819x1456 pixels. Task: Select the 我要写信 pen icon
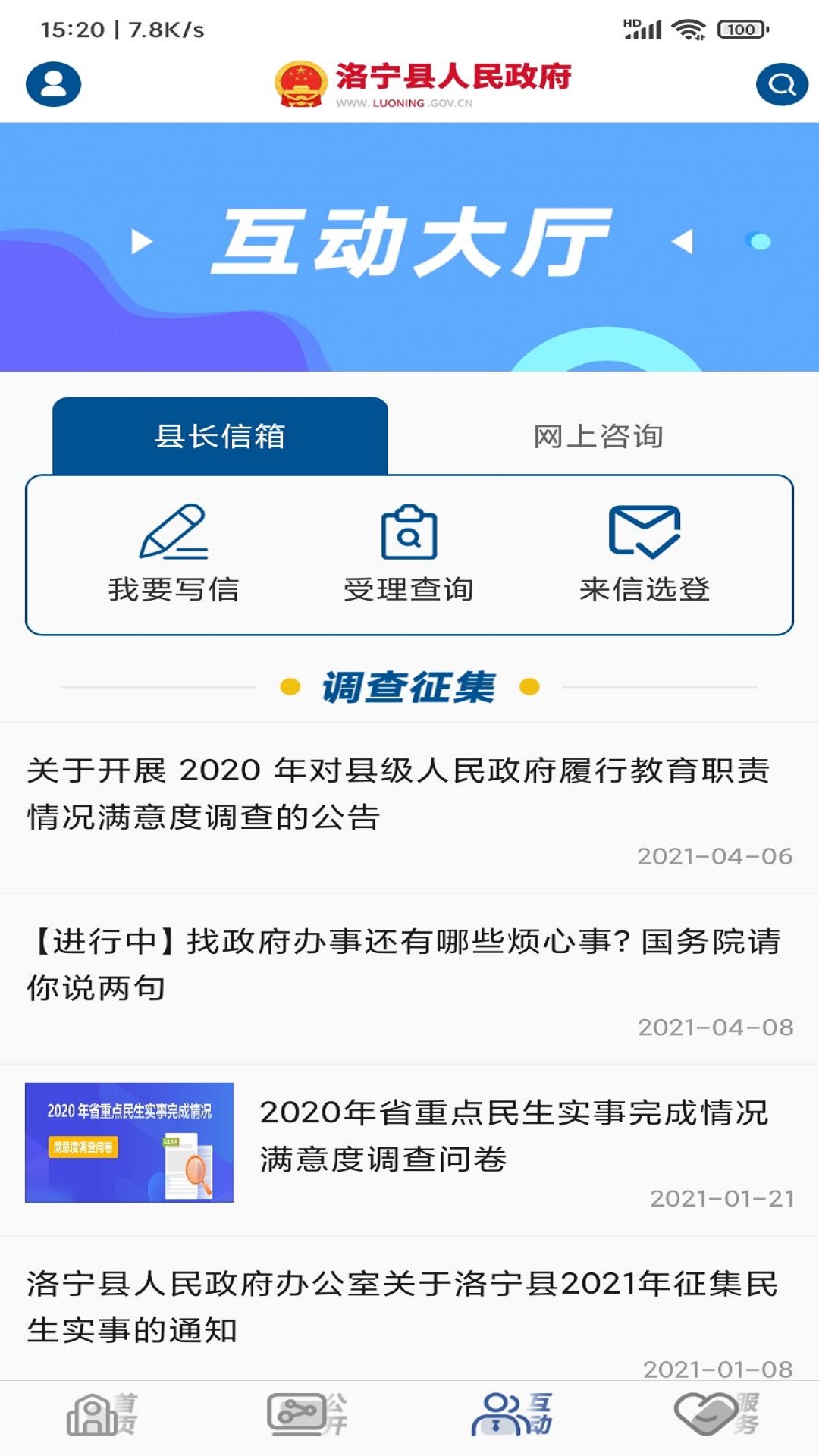tap(174, 531)
